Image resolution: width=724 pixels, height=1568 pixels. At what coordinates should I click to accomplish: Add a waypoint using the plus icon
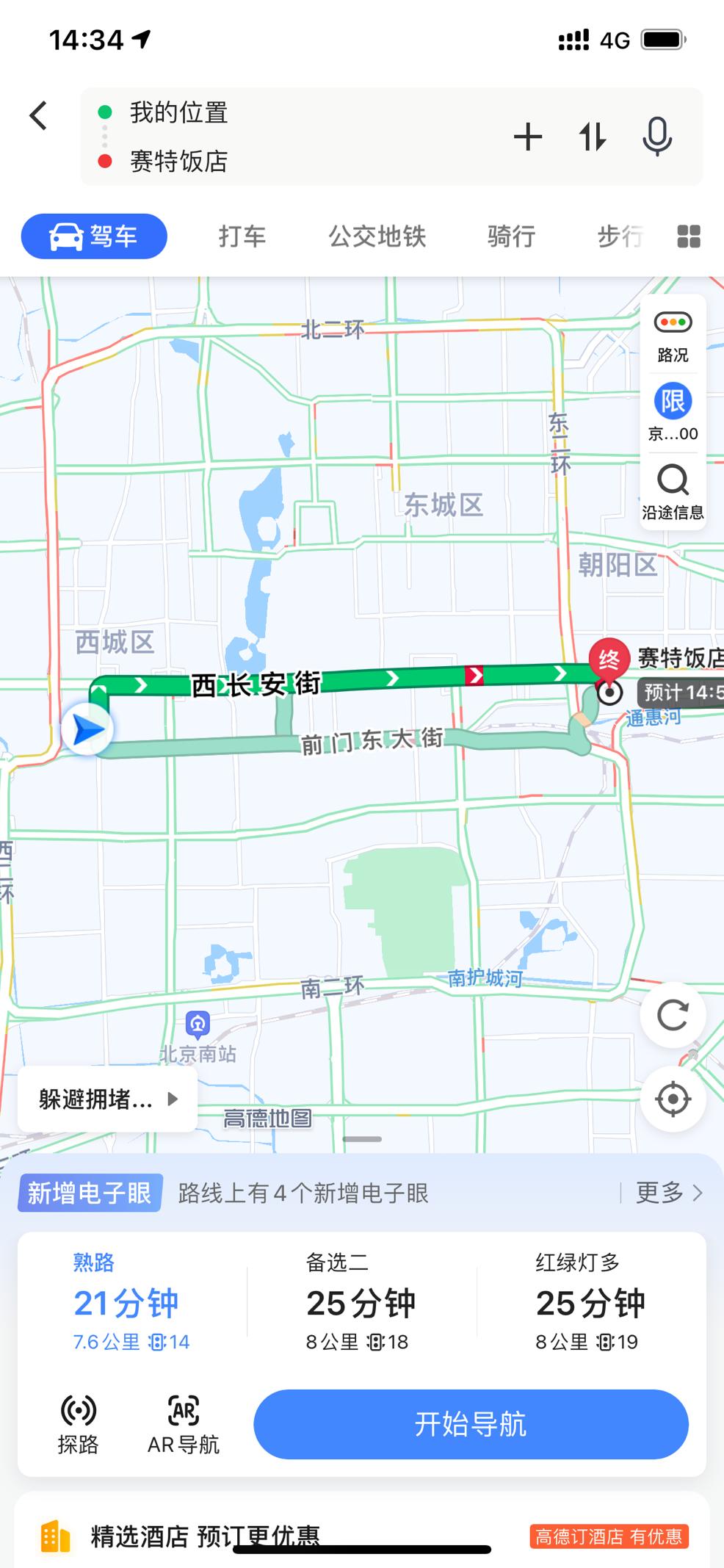click(x=528, y=137)
